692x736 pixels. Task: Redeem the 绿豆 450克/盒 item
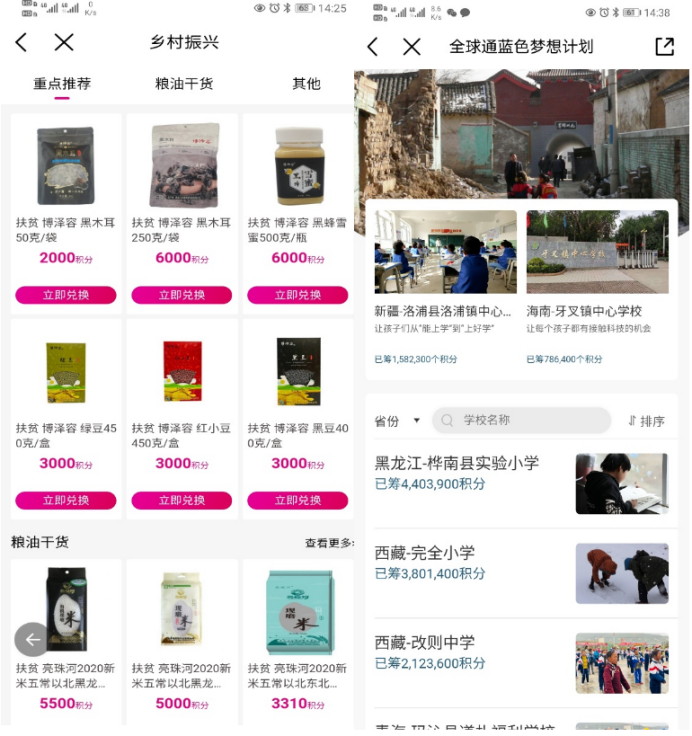(x=66, y=500)
